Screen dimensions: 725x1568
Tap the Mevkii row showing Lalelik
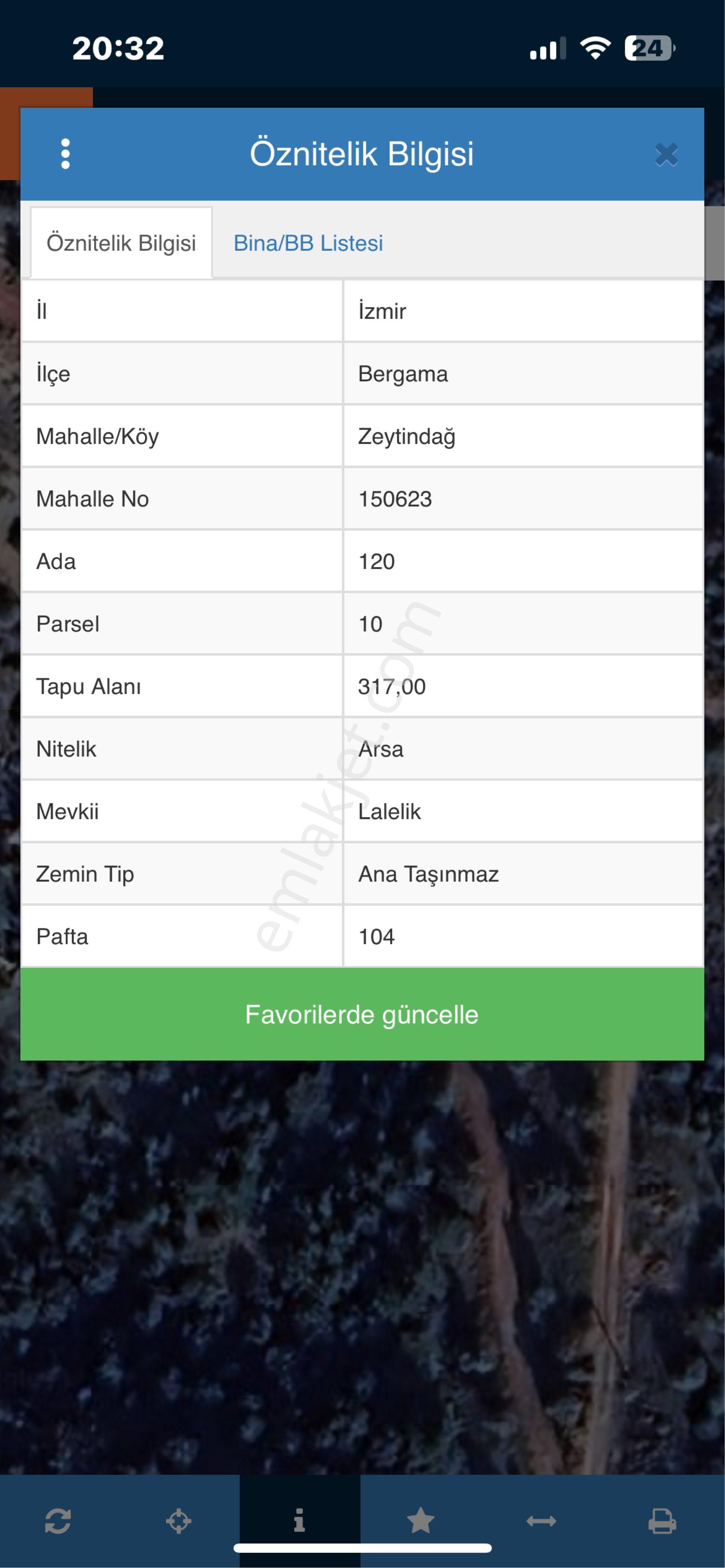[363, 811]
